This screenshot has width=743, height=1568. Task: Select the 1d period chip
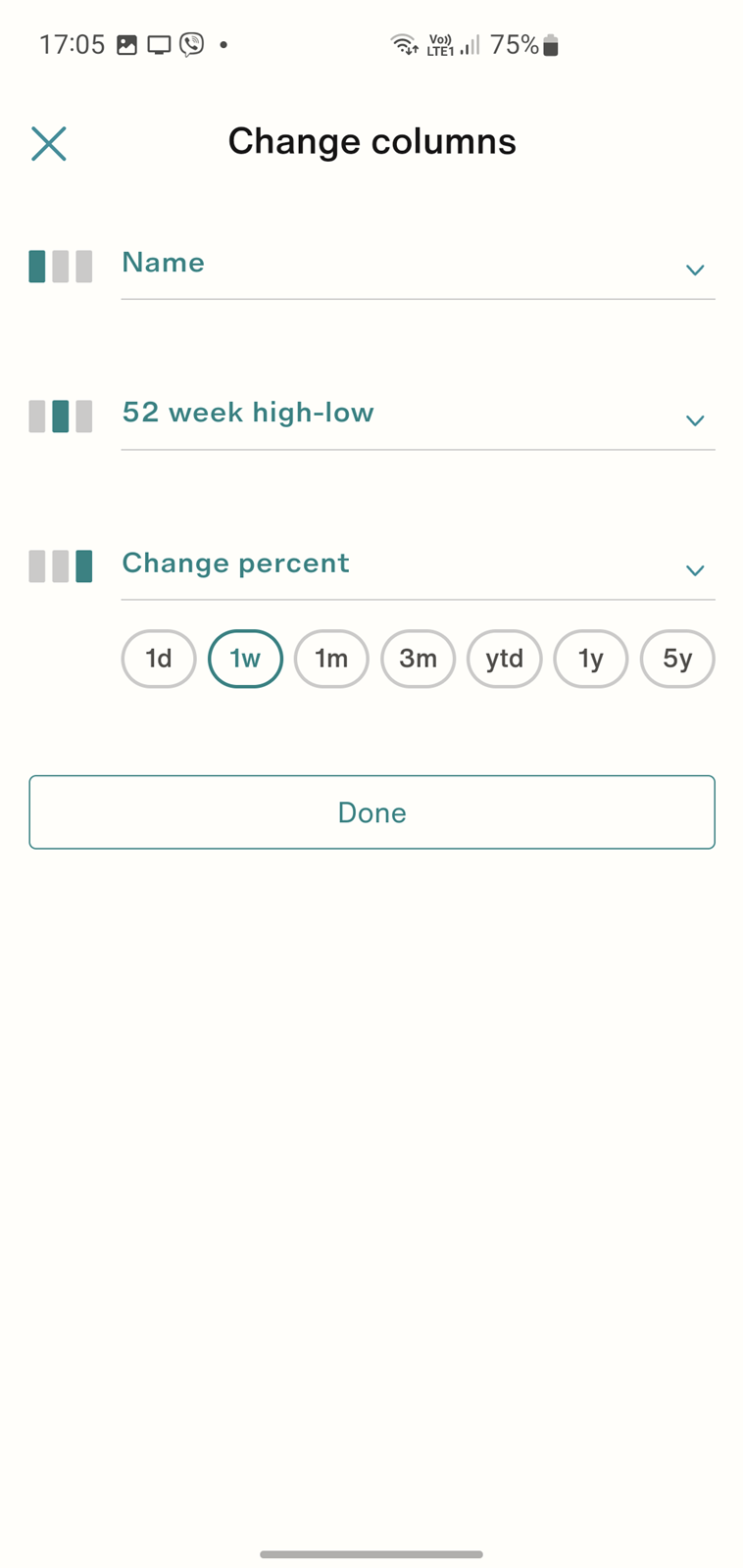(x=159, y=659)
